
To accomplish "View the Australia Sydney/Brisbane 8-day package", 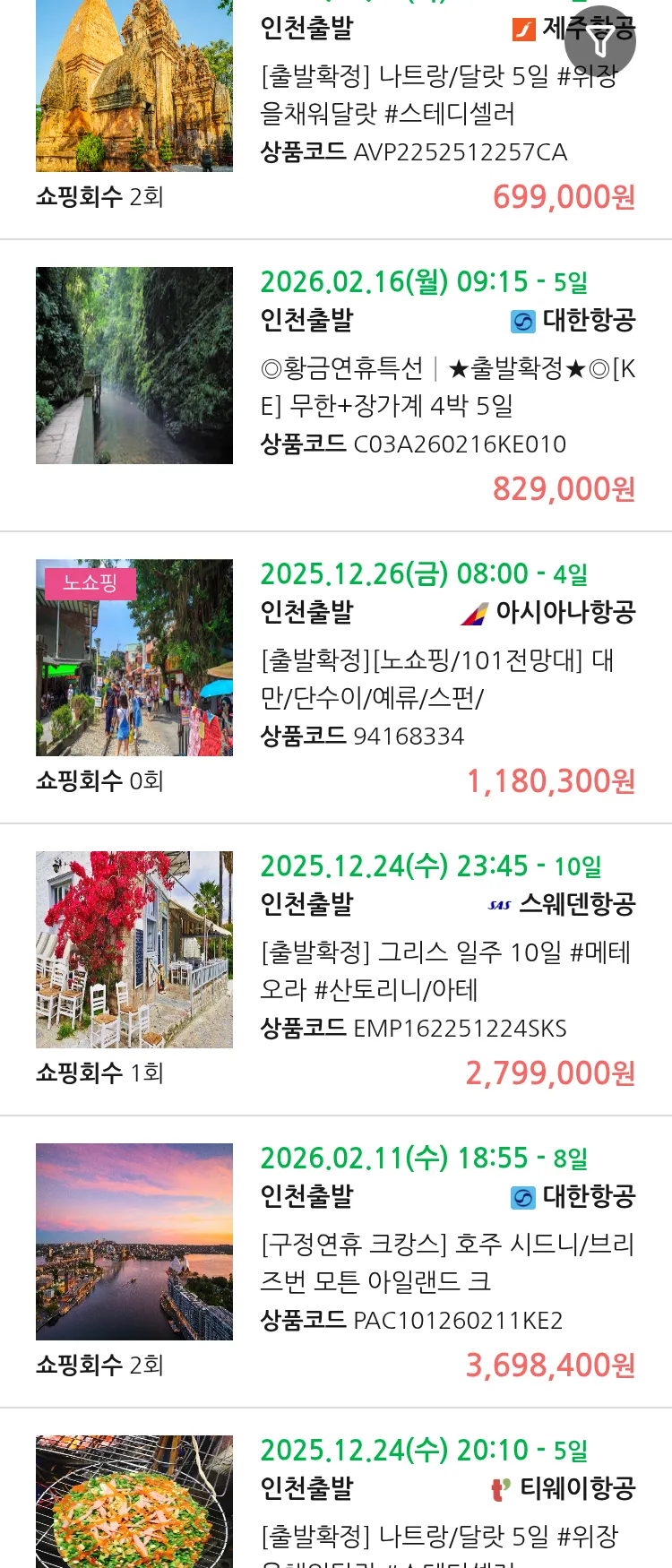I will point(447,1262).
